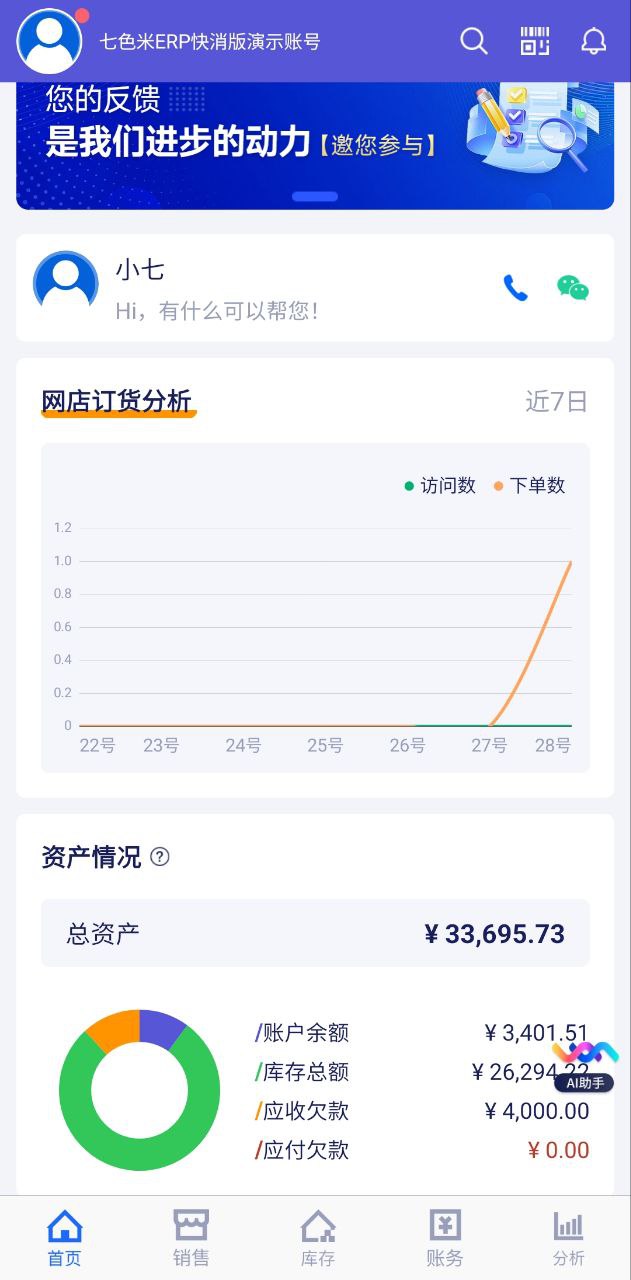This screenshot has height=1280, width=631.
Task: Open the search icon
Action: 474,41
